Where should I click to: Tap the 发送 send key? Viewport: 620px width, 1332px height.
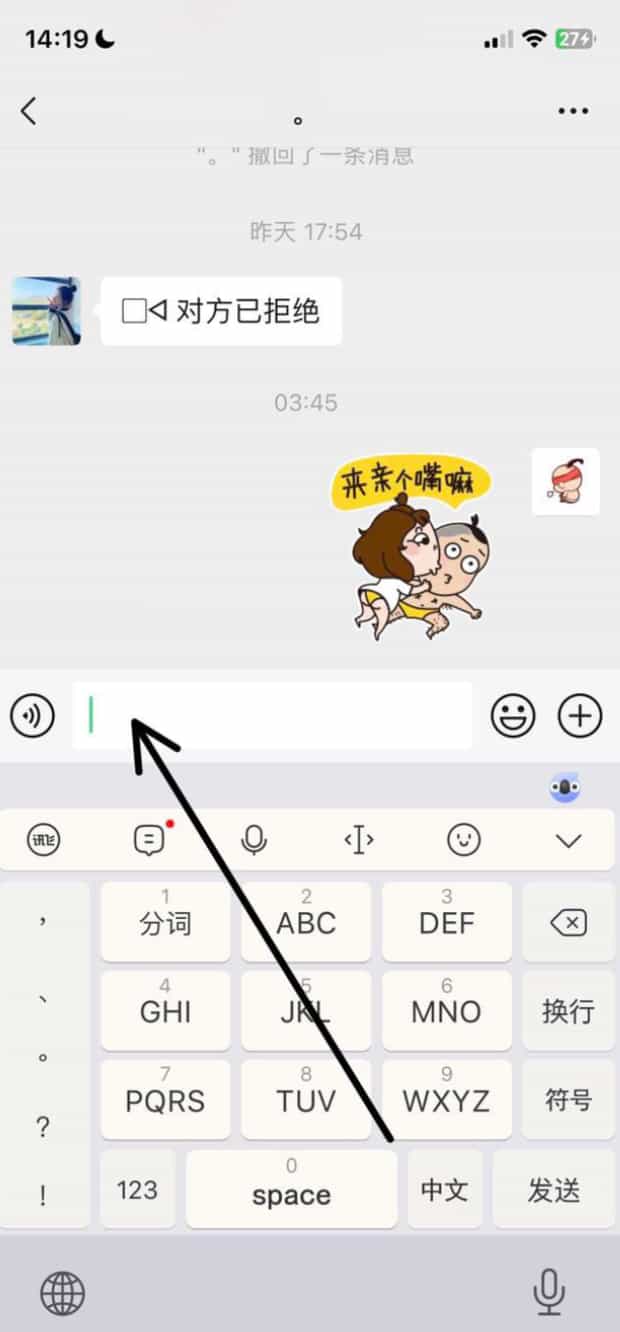click(554, 1190)
